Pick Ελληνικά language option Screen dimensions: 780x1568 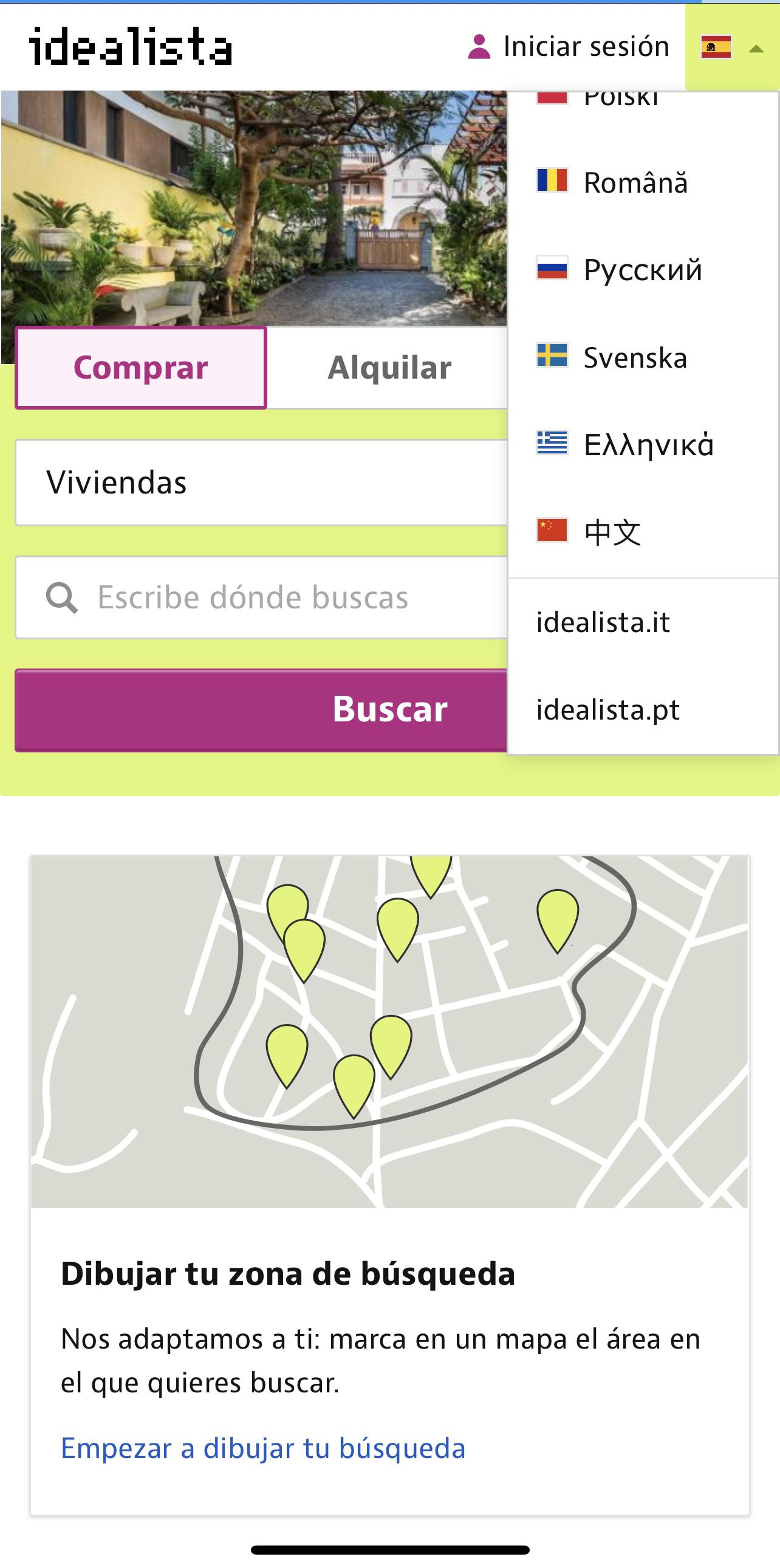[x=648, y=444]
